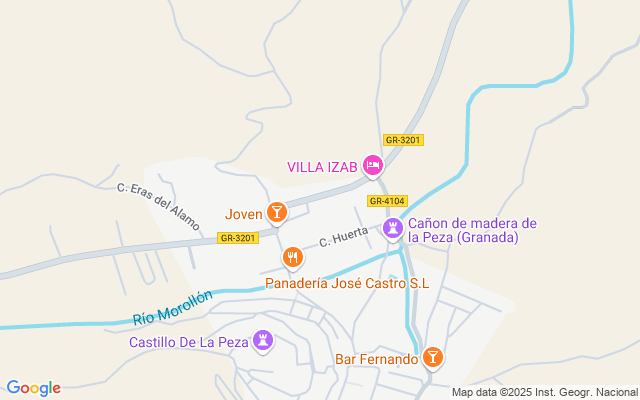This screenshot has height=400, width=640.
Task: Select the Bar Fernando marker
Action: pos(432,357)
